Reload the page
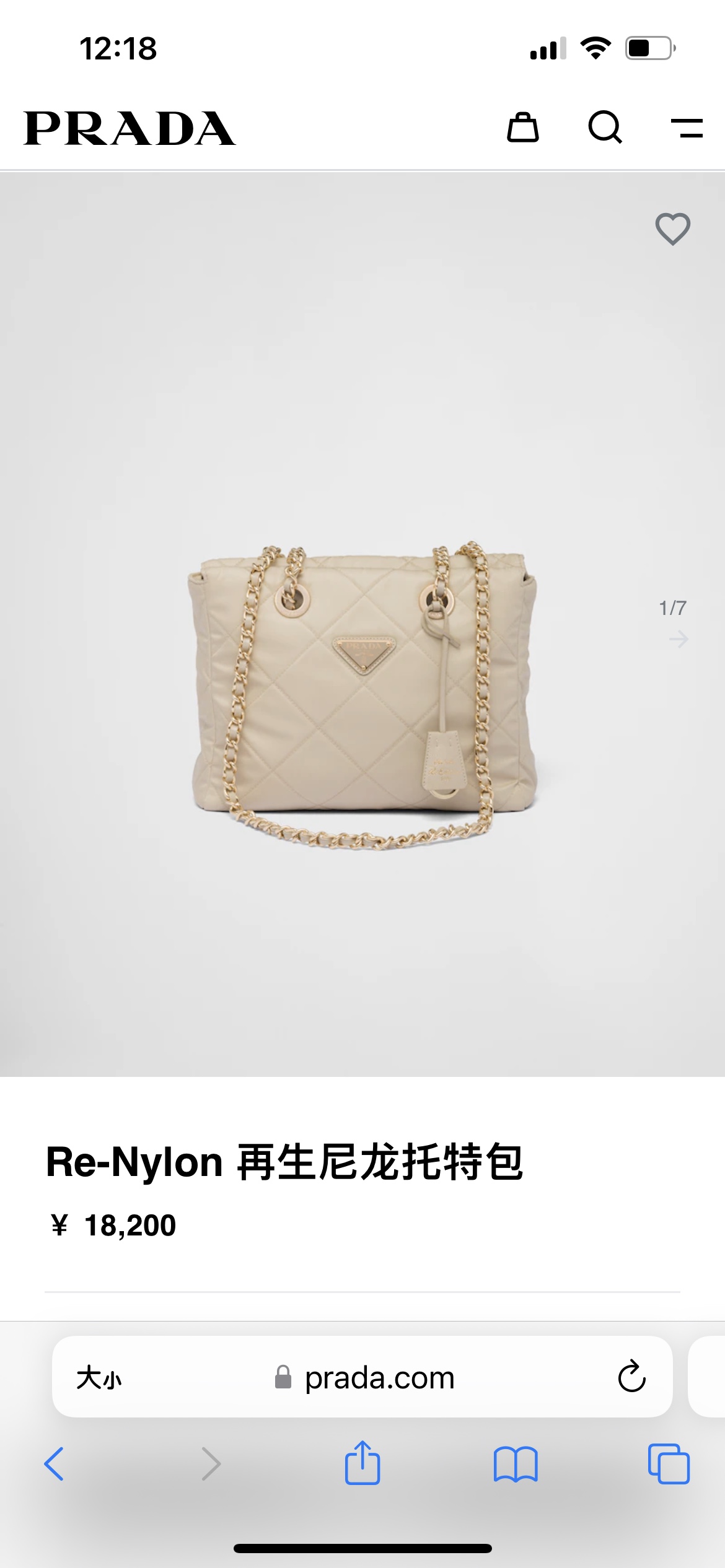The height and width of the screenshot is (1568, 725). tap(631, 1377)
